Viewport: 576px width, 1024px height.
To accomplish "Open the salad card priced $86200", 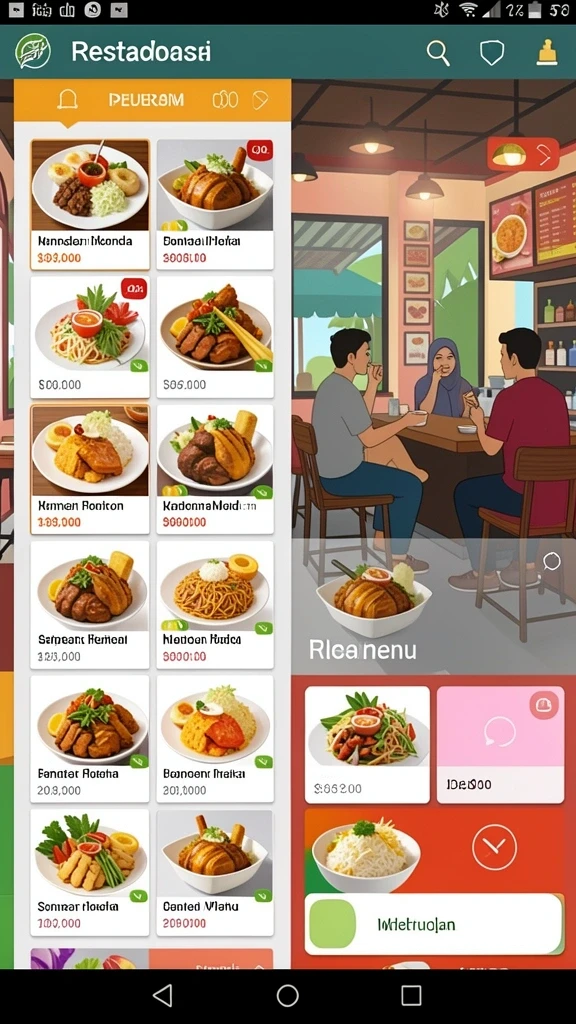I will (x=367, y=744).
